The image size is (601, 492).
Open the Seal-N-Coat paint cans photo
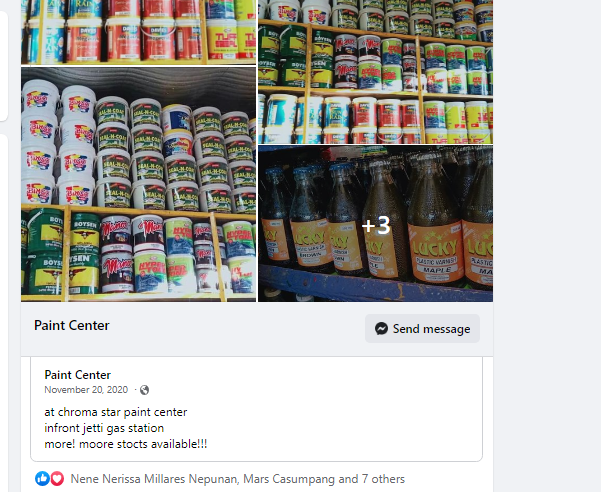click(x=138, y=184)
